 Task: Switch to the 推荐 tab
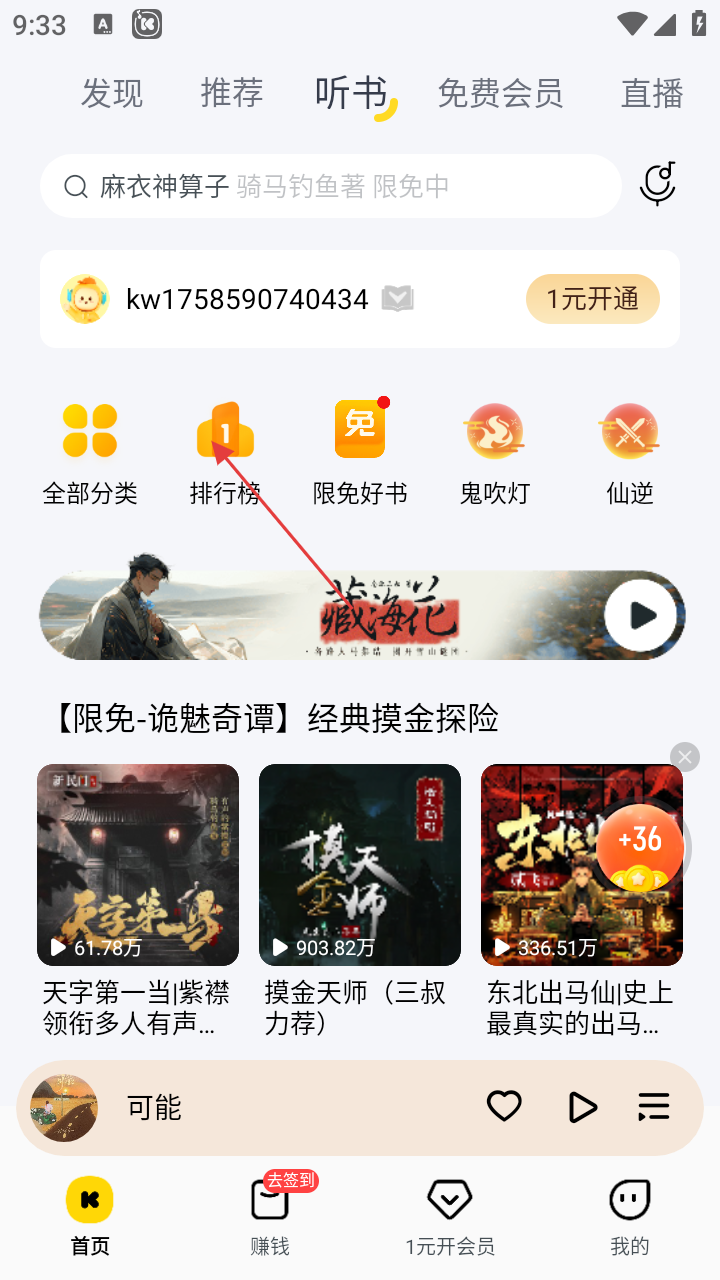[232, 93]
